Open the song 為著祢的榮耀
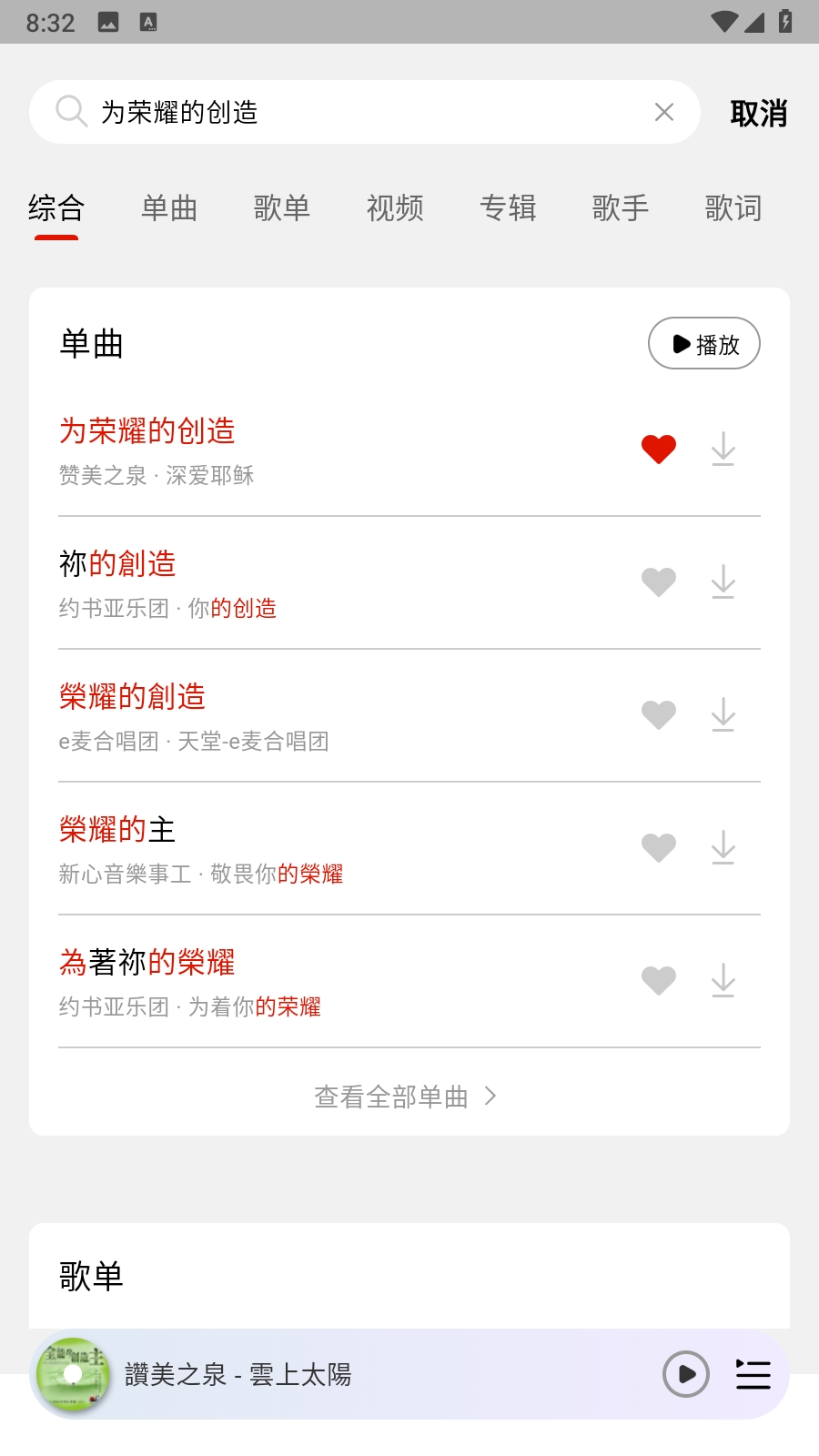This screenshot has height=1456, width=819. 273,981
